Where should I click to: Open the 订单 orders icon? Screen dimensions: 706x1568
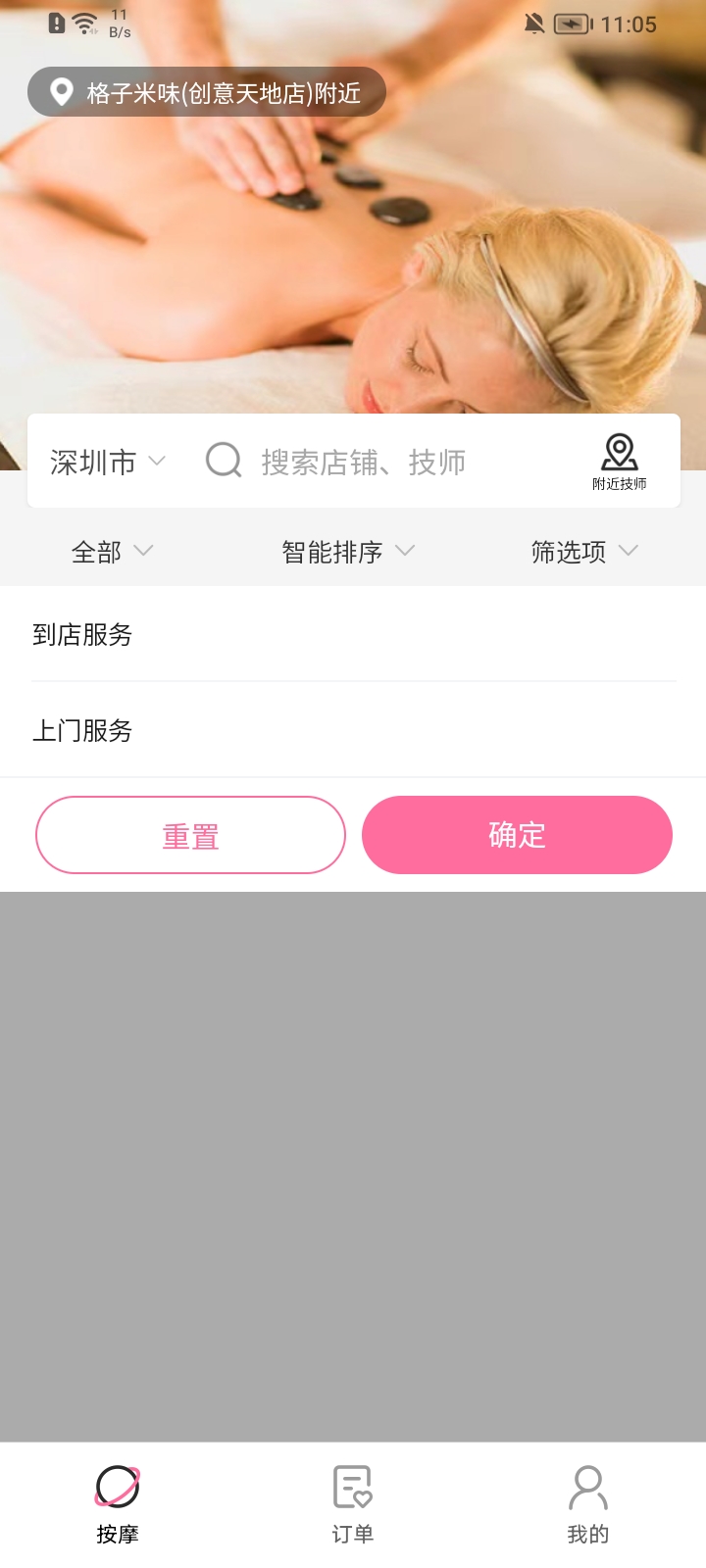coord(352,1488)
